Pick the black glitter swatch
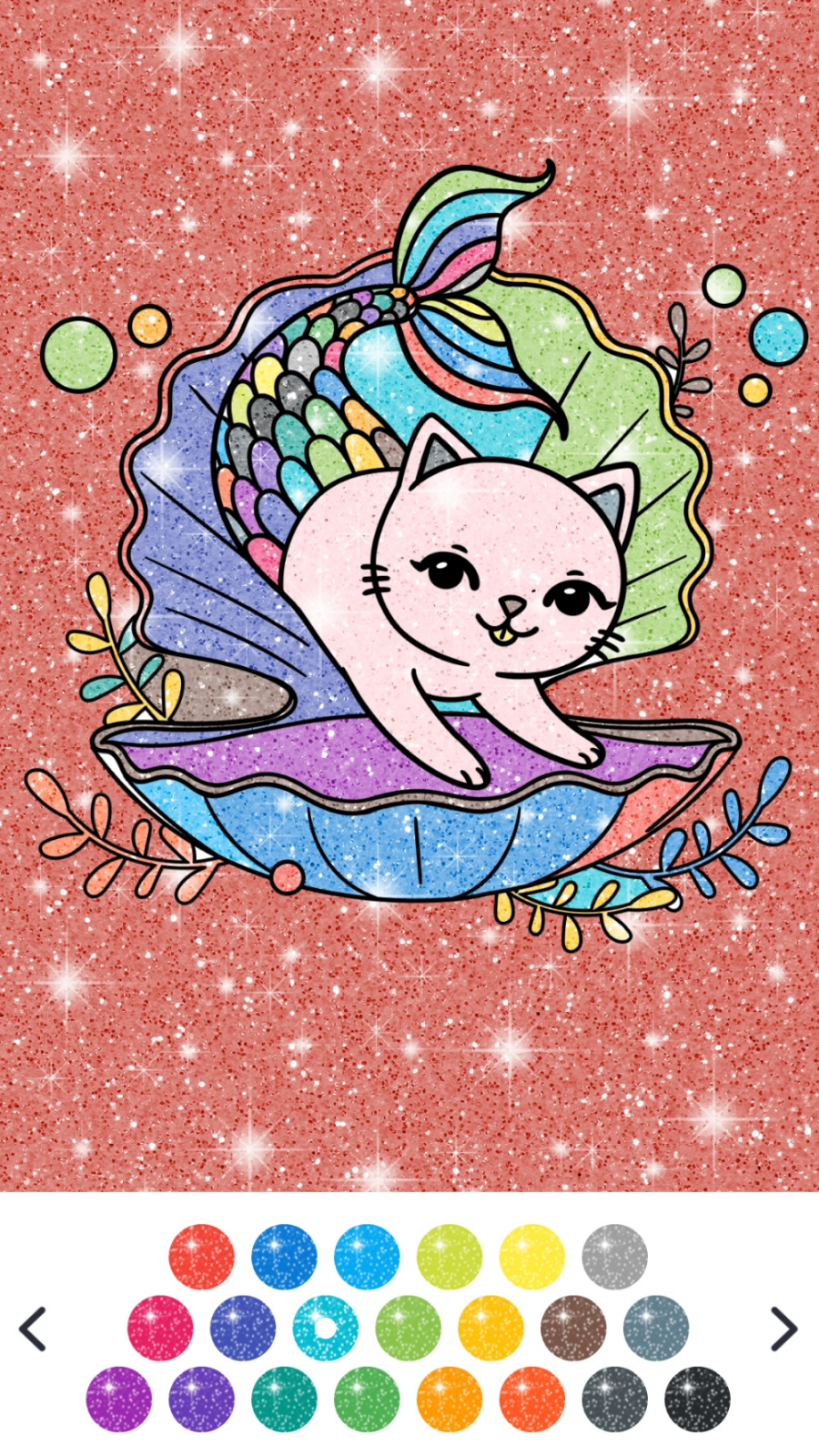Viewport: 819px width, 1456px height. point(697,1399)
